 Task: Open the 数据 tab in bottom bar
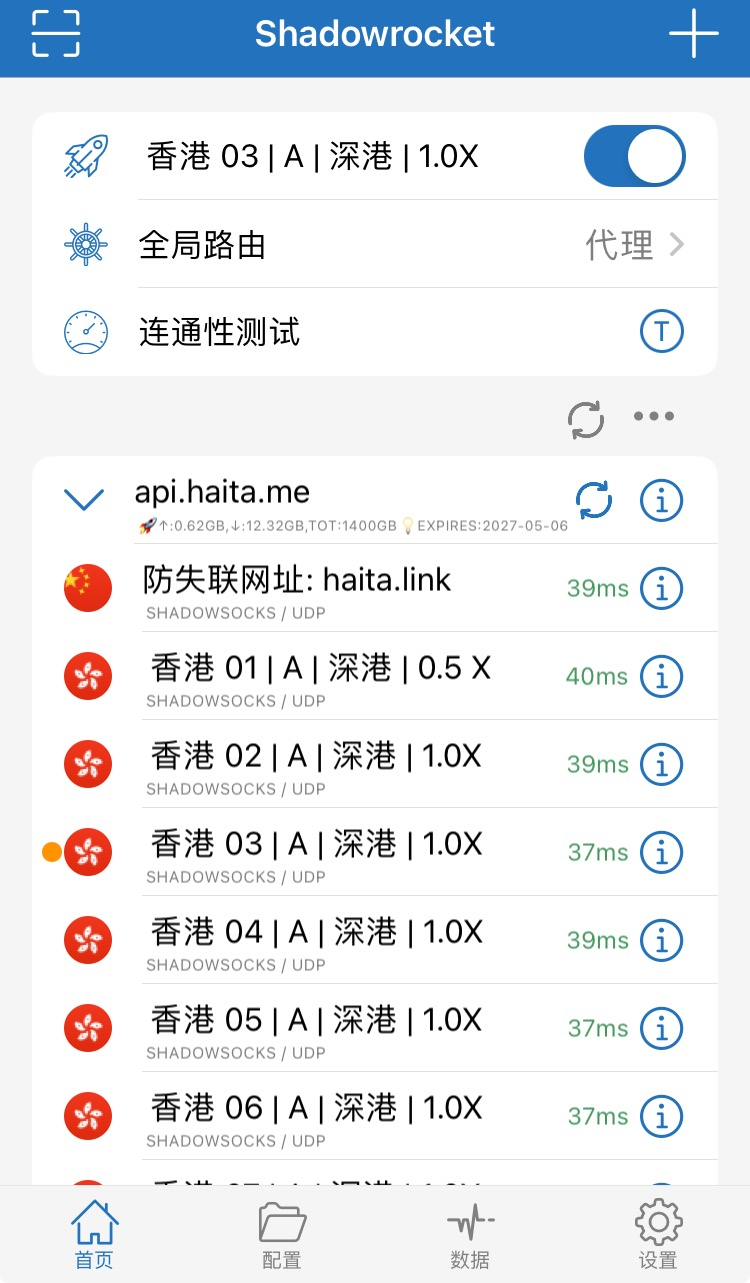(x=469, y=1233)
